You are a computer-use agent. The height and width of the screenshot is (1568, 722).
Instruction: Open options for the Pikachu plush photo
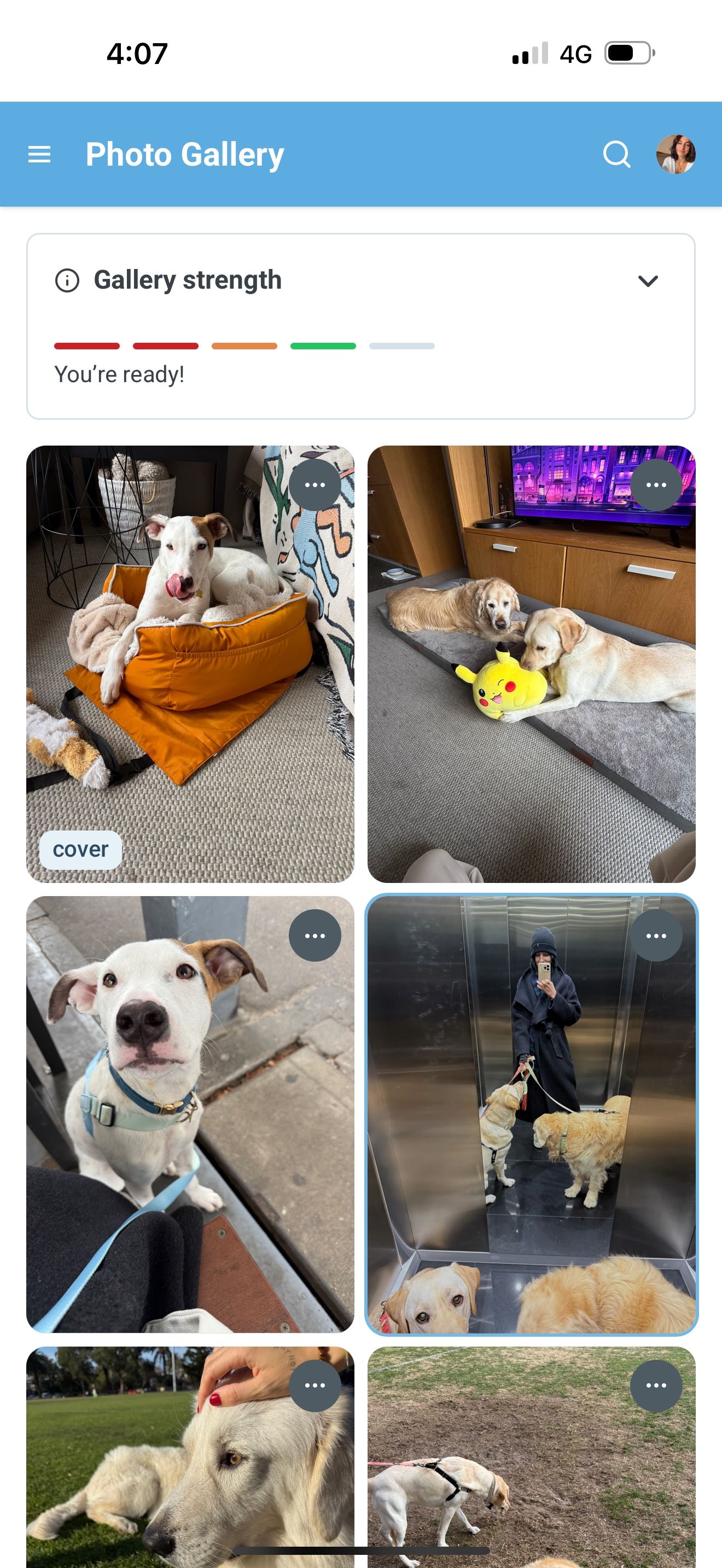tap(656, 485)
